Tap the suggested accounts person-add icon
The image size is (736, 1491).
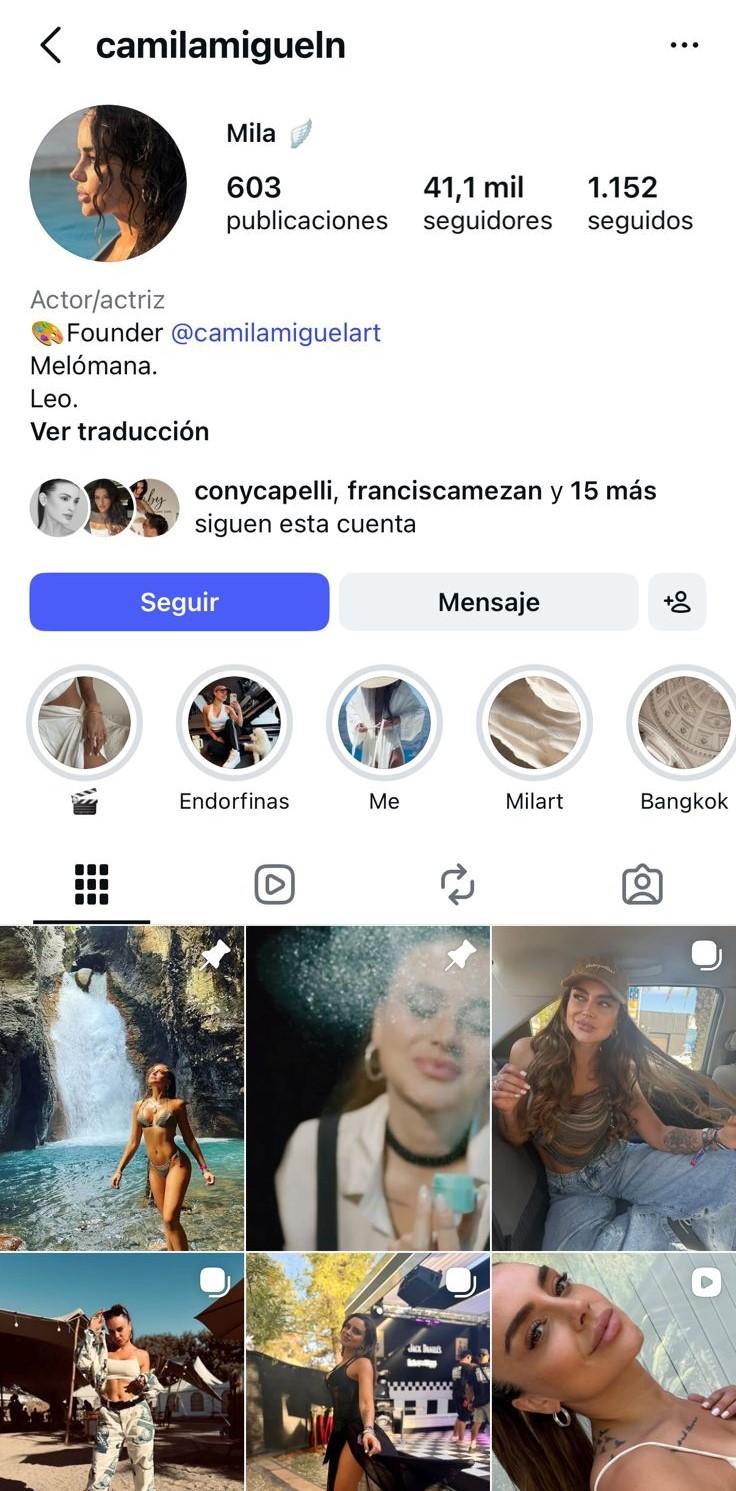(677, 602)
